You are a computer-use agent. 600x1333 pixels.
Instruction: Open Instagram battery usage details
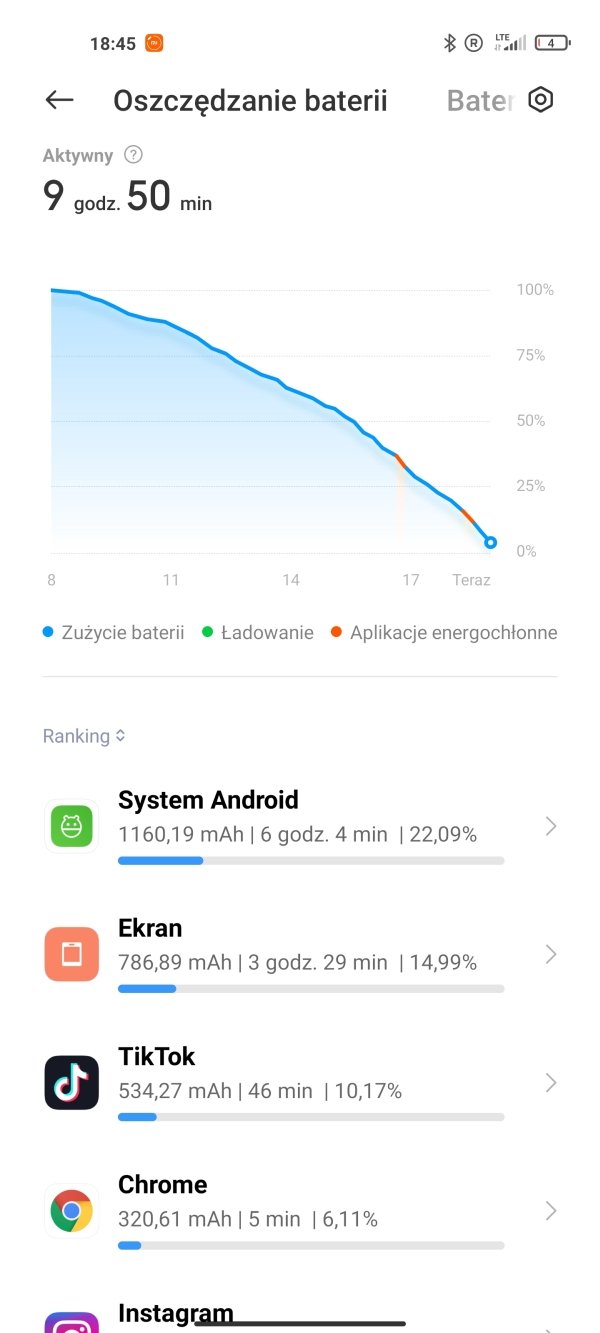tap(300, 1315)
